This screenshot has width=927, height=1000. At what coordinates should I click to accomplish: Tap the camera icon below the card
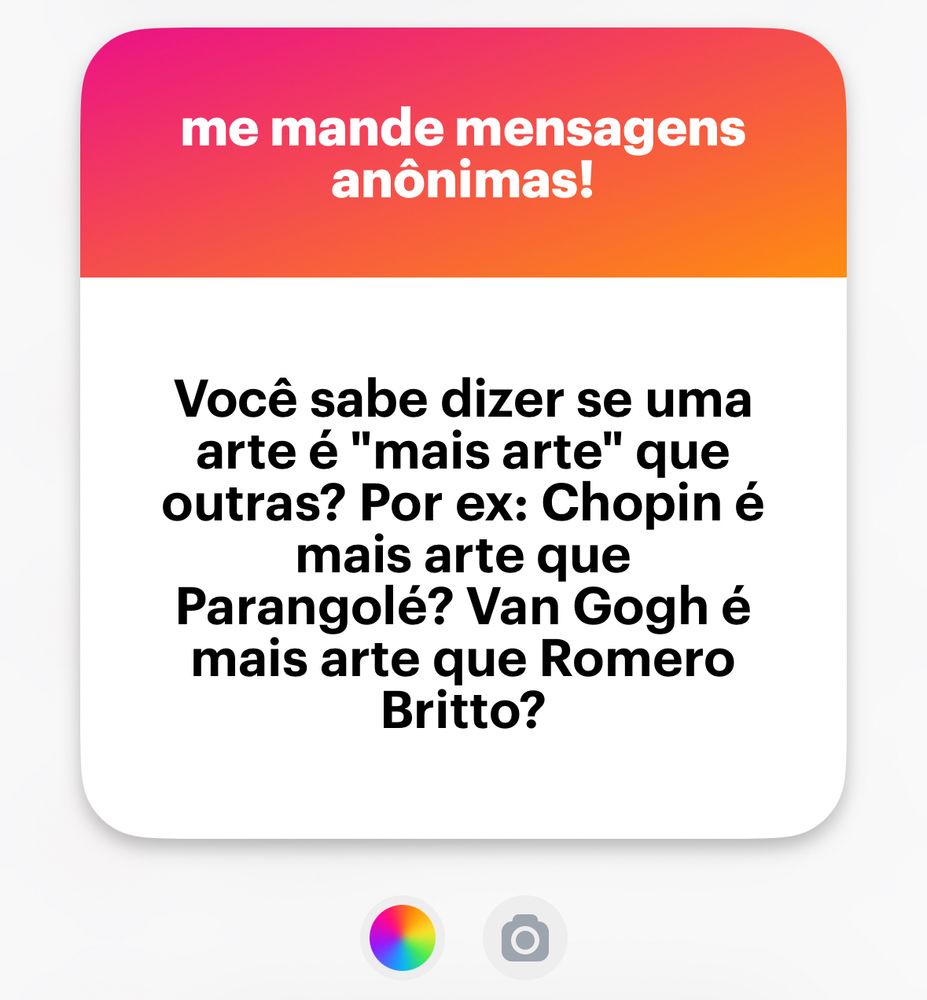pyautogui.click(x=525, y=938)
